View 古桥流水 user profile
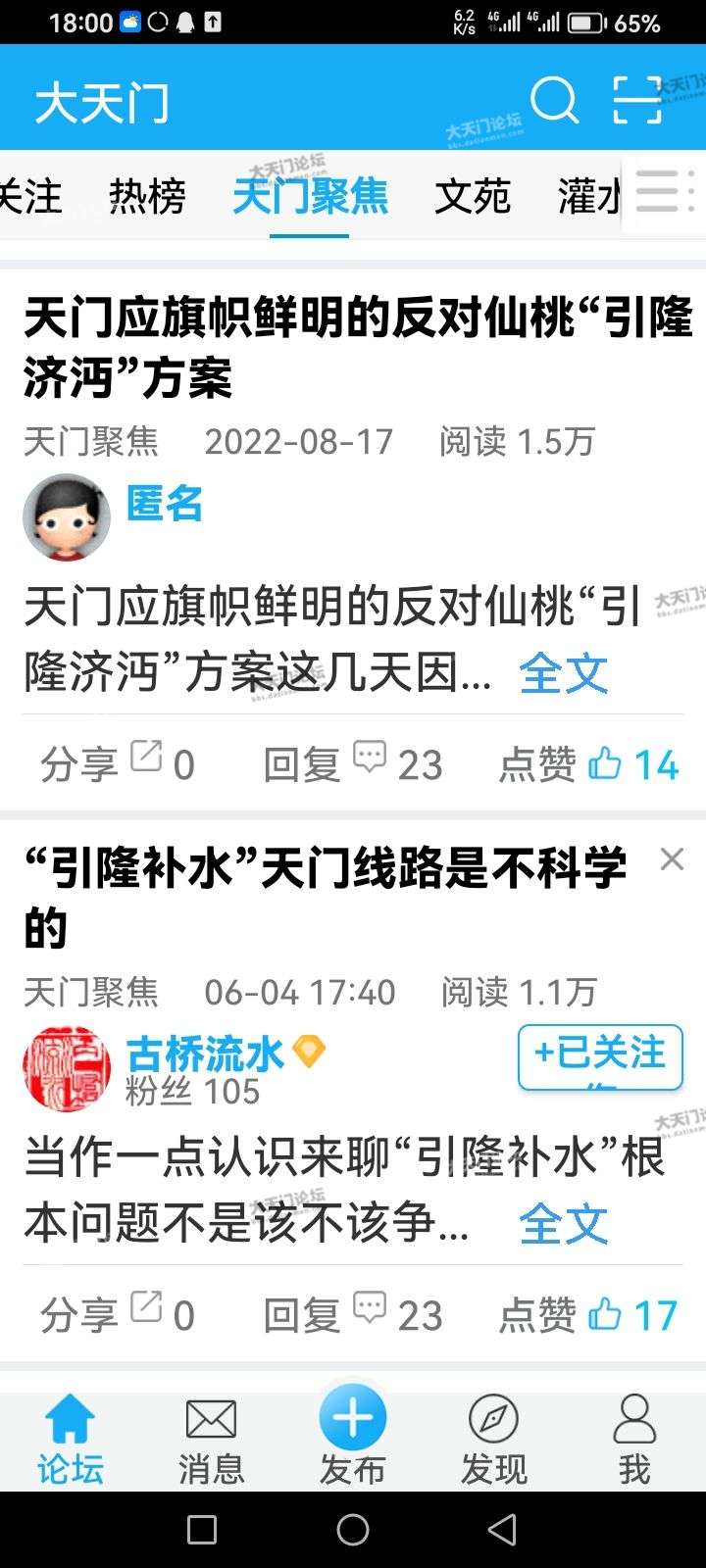The height and width of the screenshot is (1568, 706). (204, 1054)
